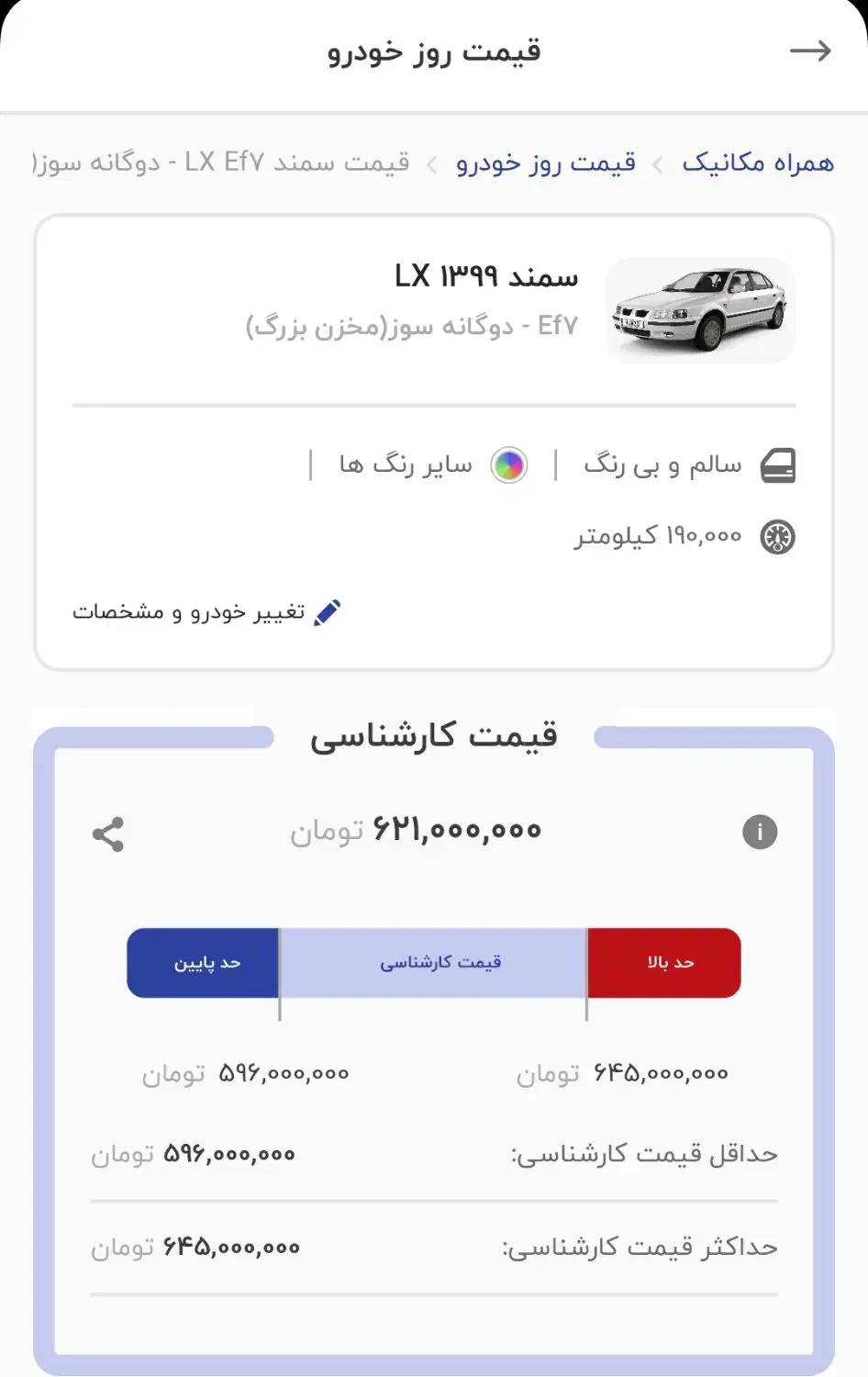The height and width of the screenshot is (1377, 868).
Task: Select the pencil edit icon for car specs
Action: point(328,610)
